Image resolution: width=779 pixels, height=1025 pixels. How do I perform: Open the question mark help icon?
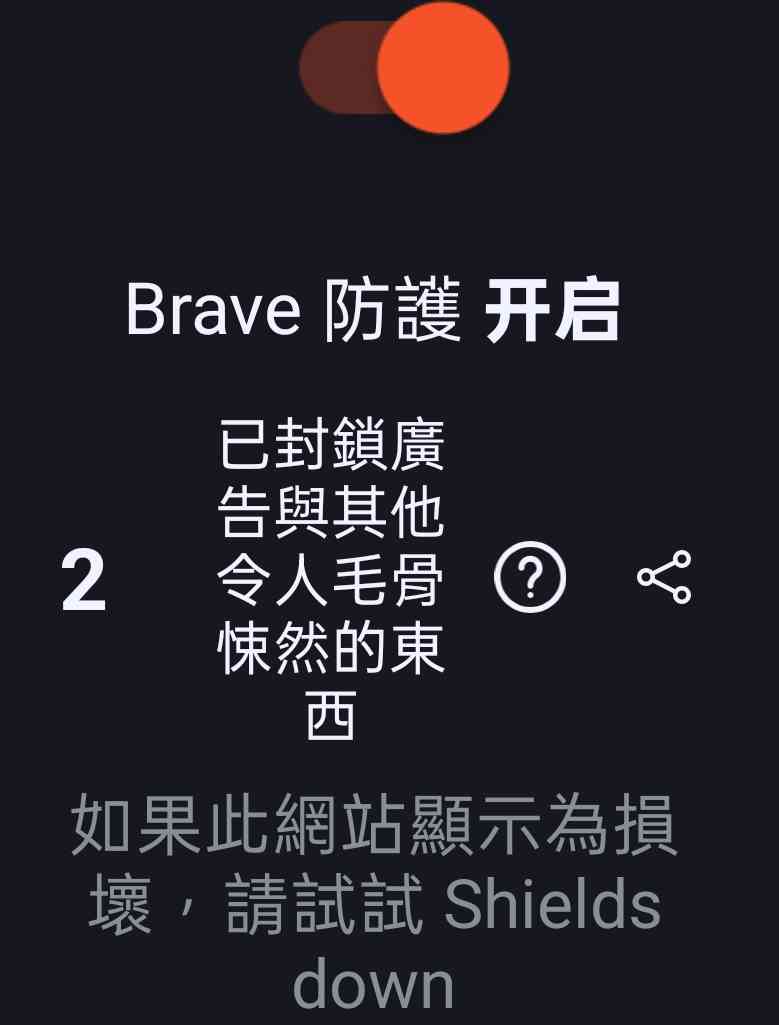pyautogui.click(x=530, y=579)
